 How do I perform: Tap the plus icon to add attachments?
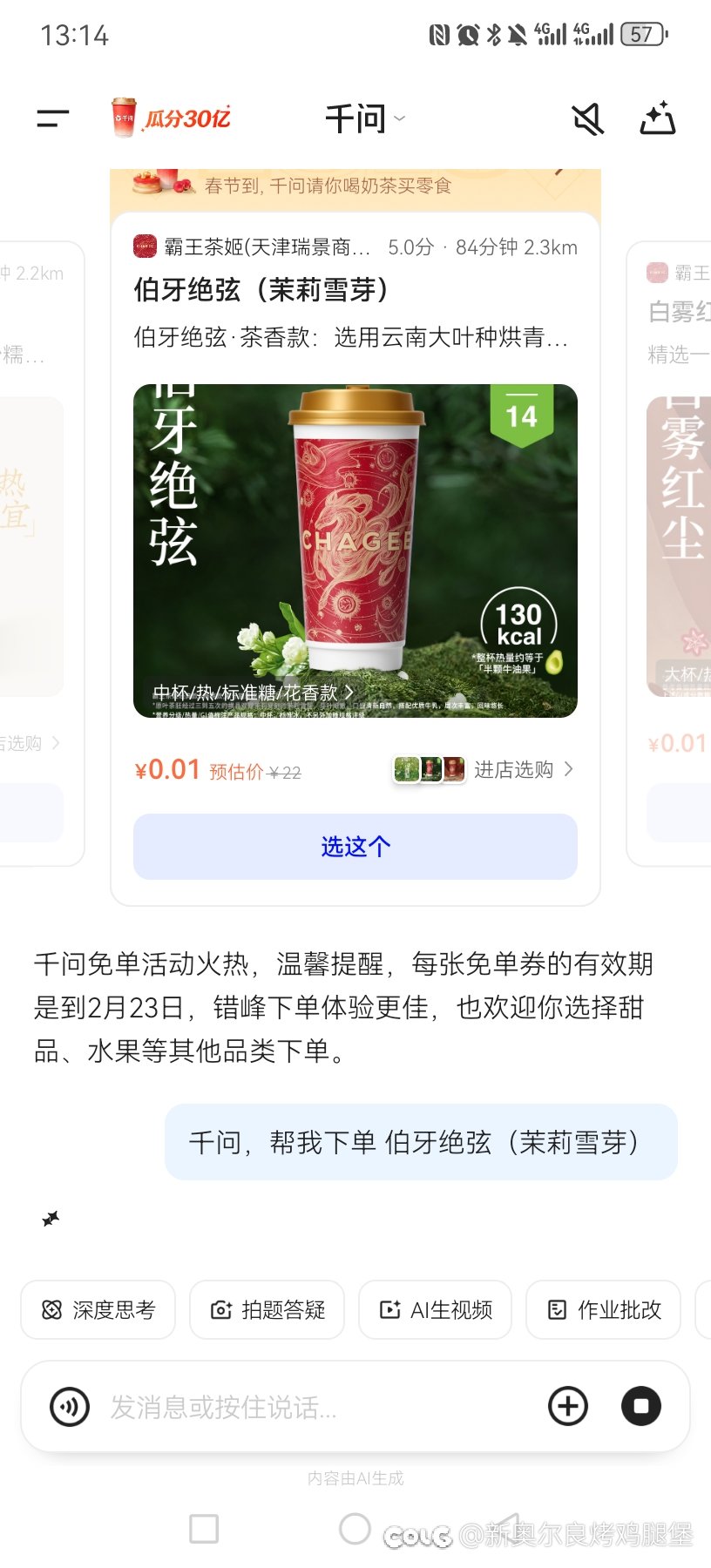point(567,1405)
